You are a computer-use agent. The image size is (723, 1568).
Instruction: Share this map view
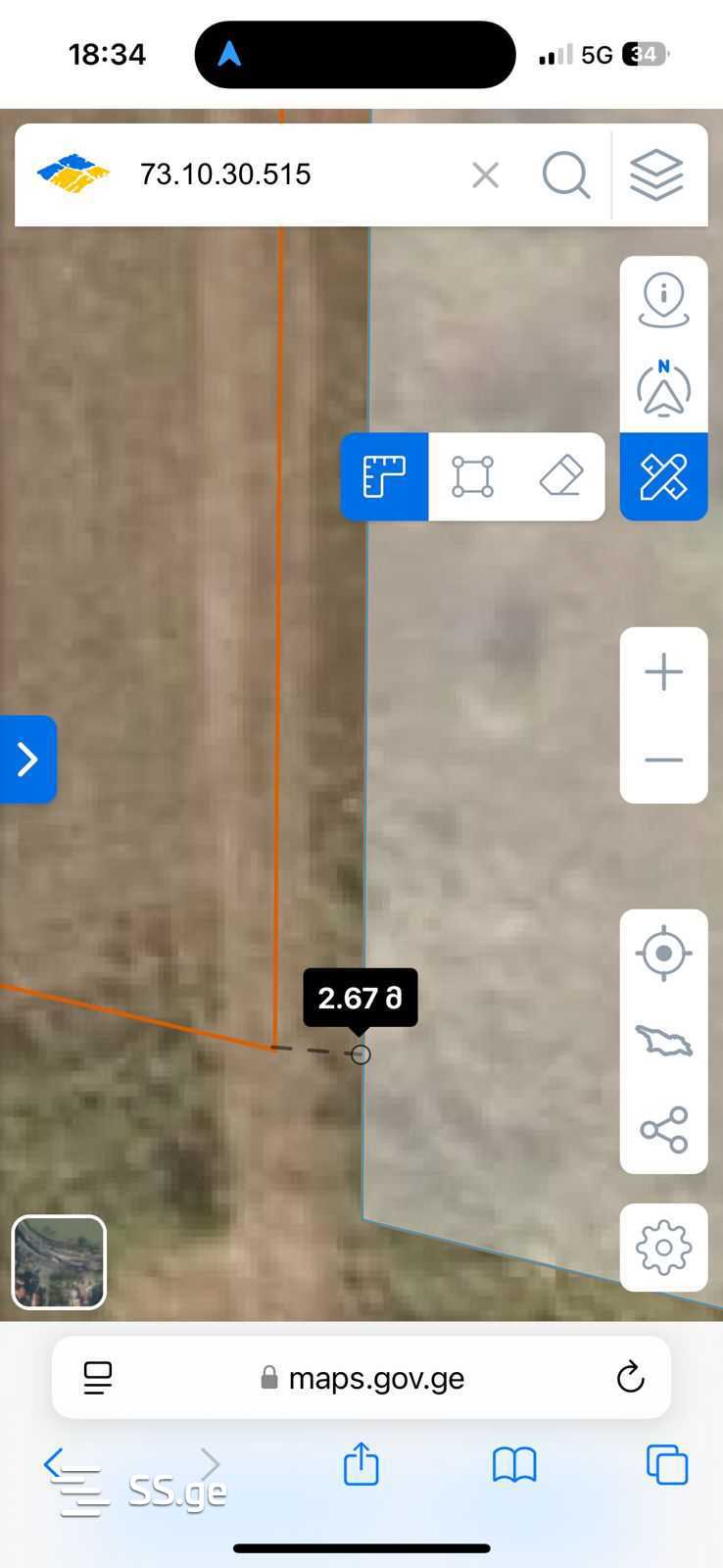click(663, 1129)
